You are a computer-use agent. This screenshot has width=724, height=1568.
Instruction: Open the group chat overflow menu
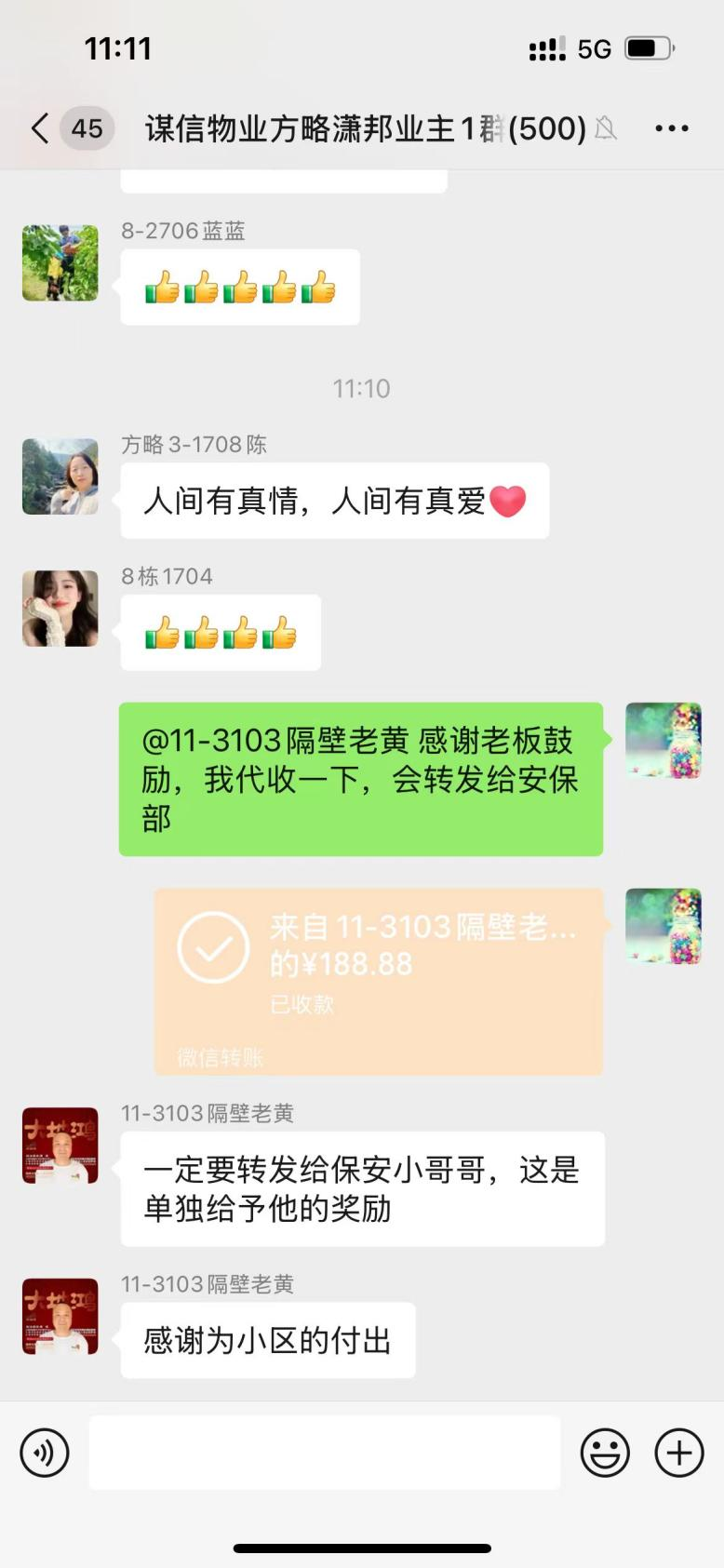tap(671, 128)
